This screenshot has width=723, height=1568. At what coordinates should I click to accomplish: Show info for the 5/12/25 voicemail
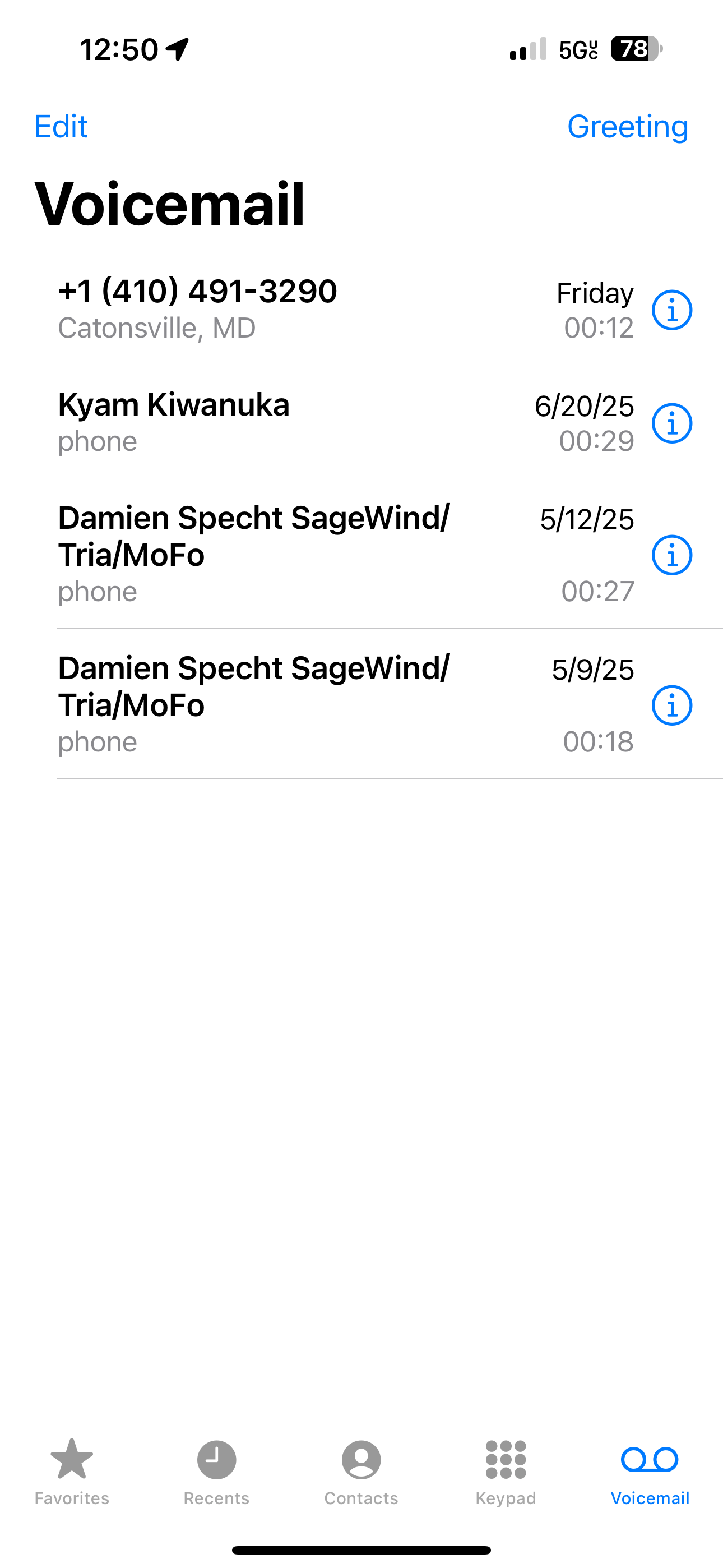(x=672, y=555)
